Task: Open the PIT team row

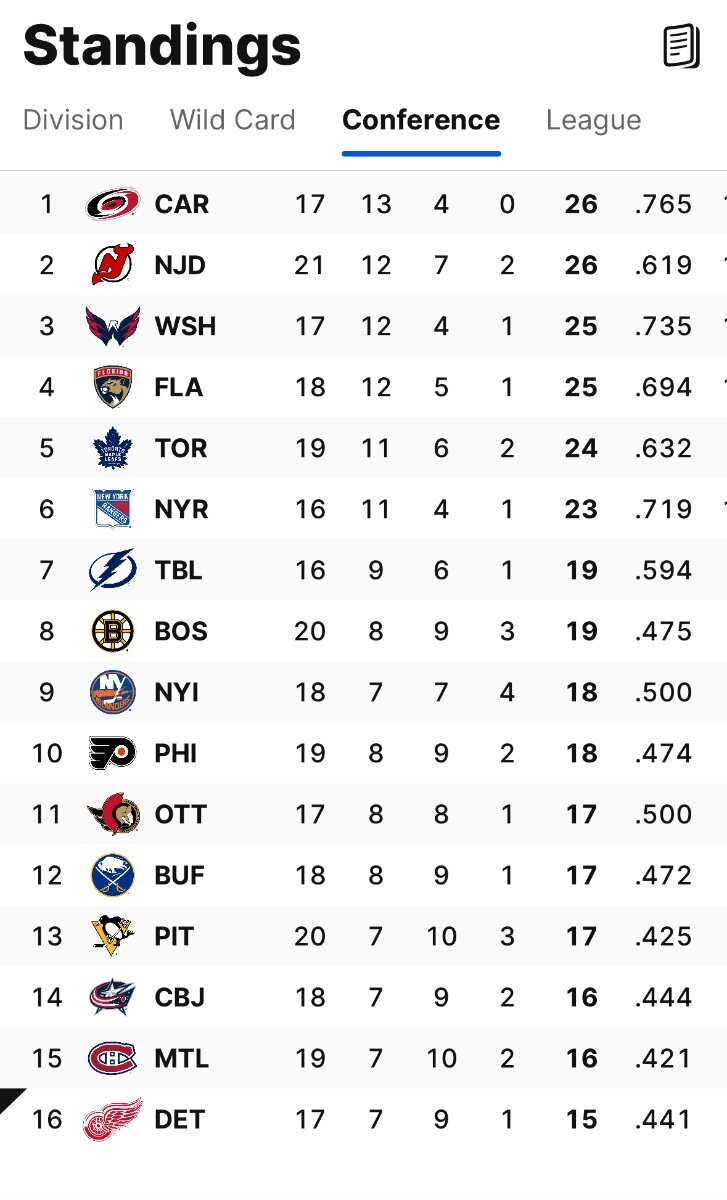Action: [363, 936]
